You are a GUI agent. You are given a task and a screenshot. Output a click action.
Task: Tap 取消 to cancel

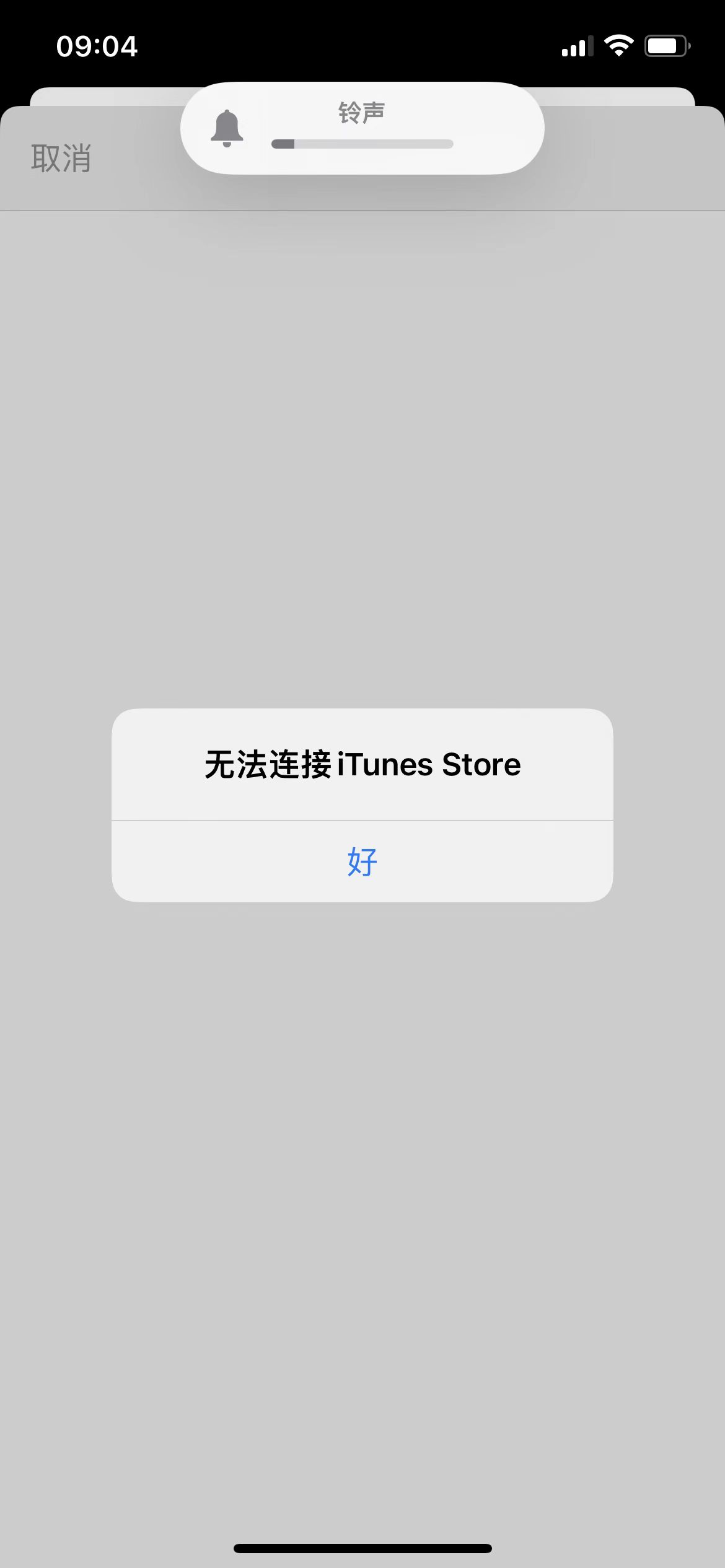tap(61, 159)
